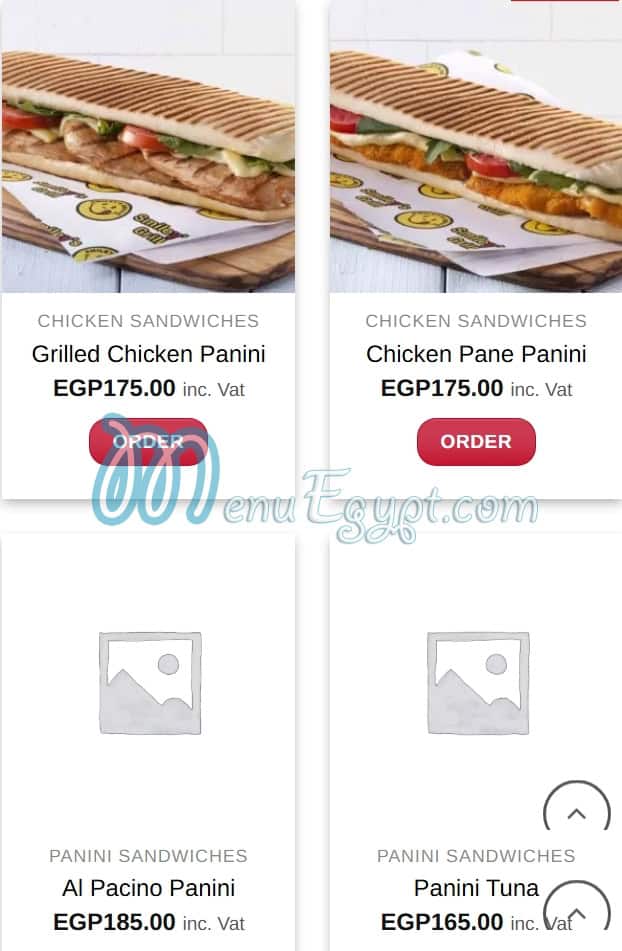Order the Chicken Pane Panini
Image resolution: width=622 pixels, height=951 pixels.
[x=476, y=441]
